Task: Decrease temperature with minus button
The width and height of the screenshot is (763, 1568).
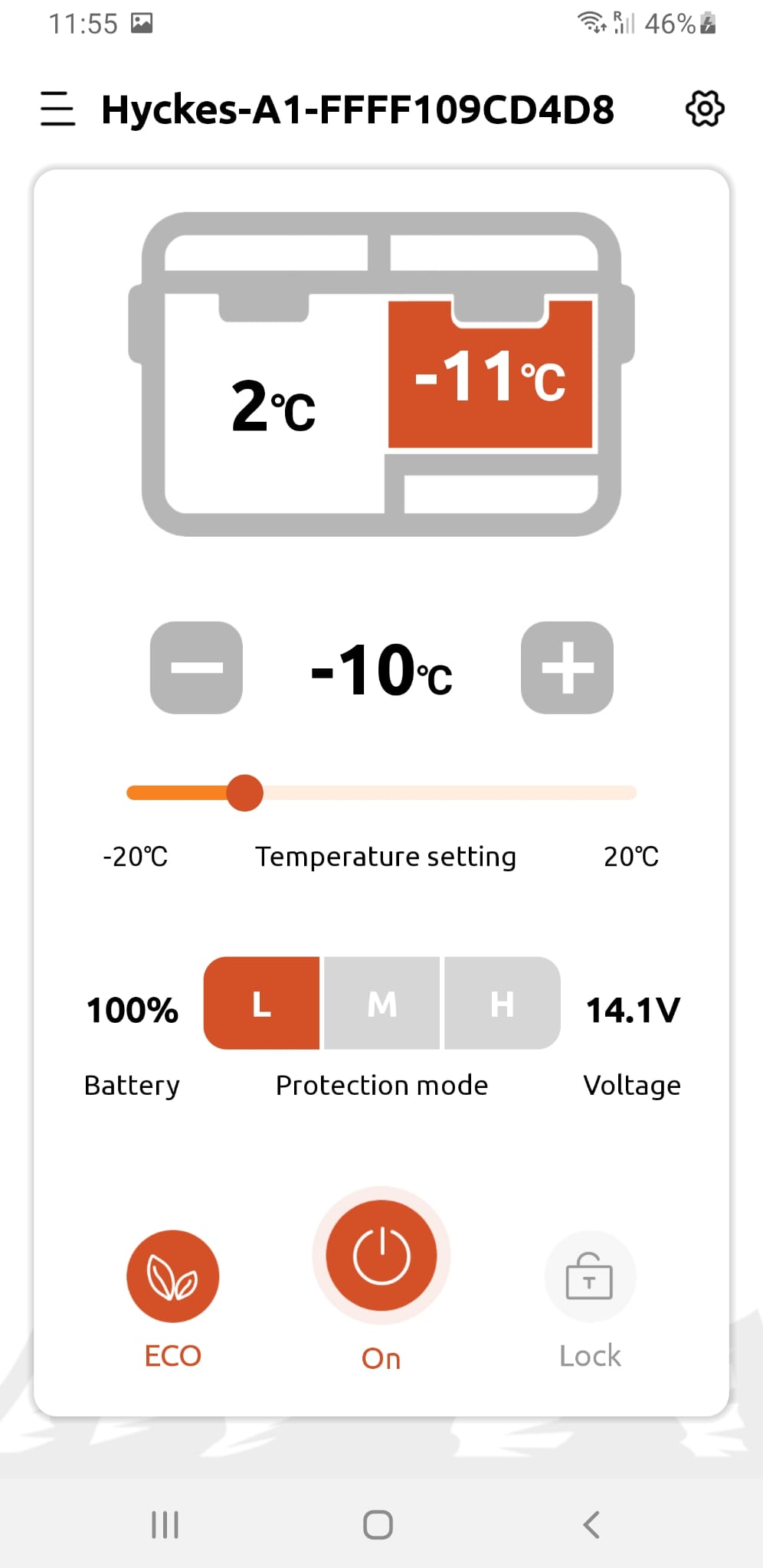Action: click(x=196, y=668)
